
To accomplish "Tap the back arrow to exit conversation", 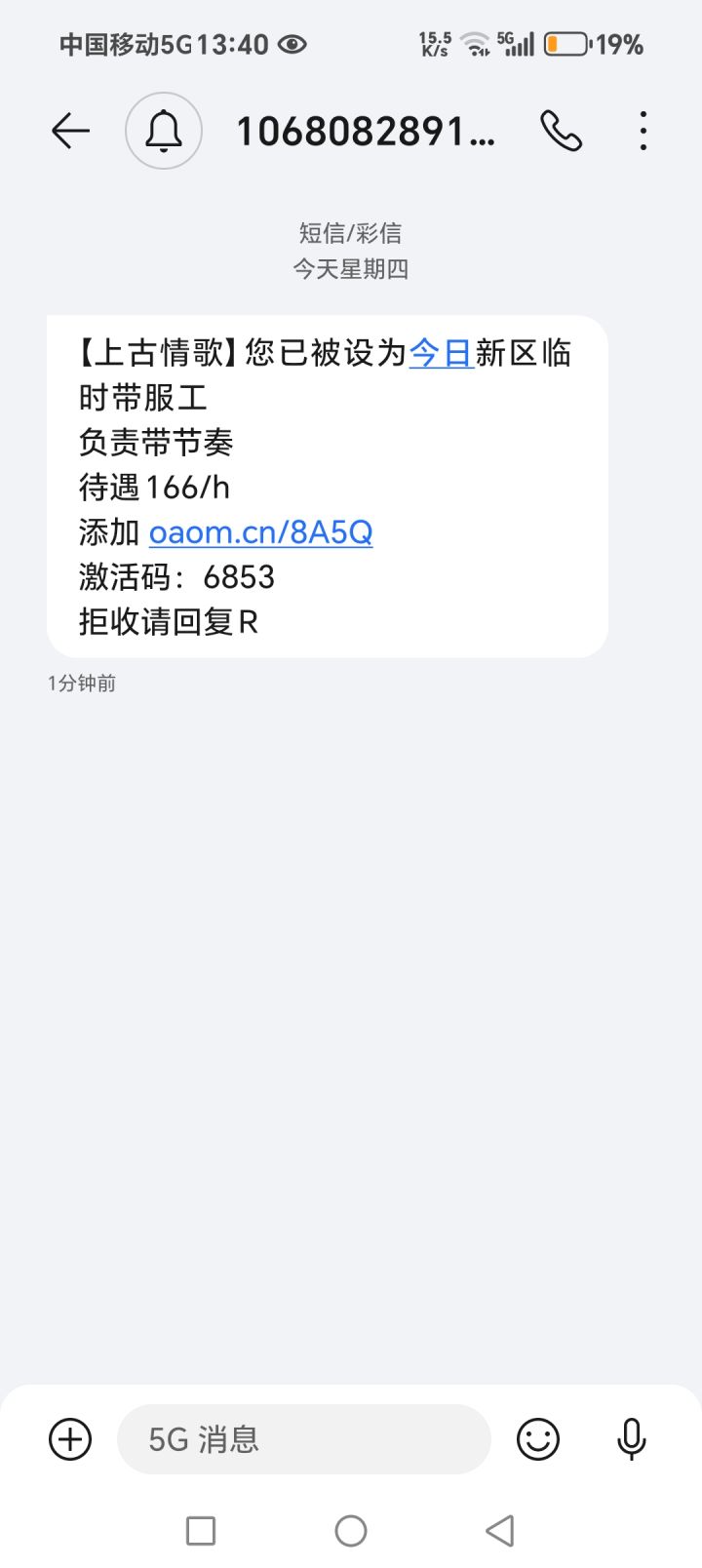I will click(x=69, y=130).
